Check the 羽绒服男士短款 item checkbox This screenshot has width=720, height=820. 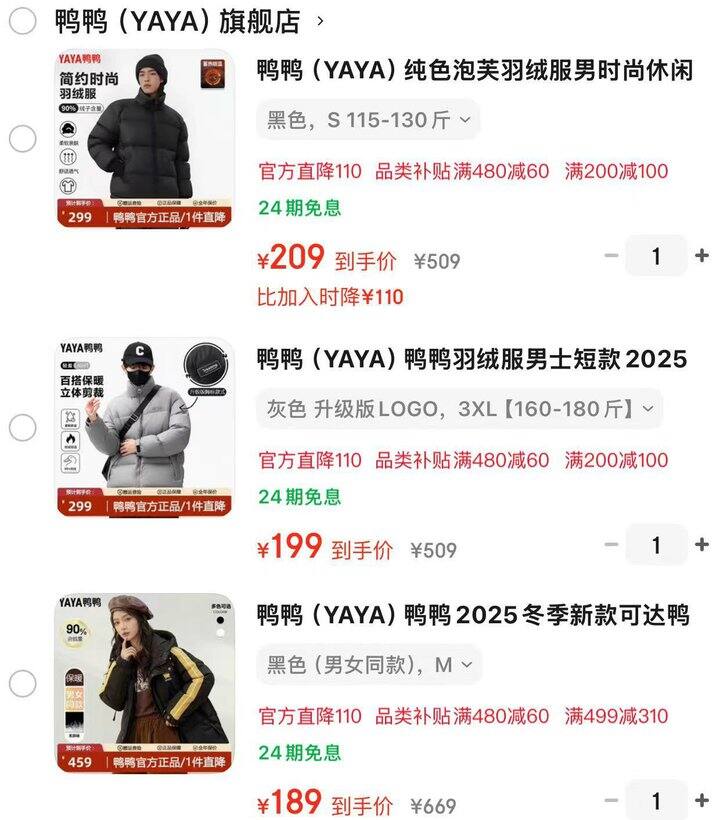[x=23, y=428]
